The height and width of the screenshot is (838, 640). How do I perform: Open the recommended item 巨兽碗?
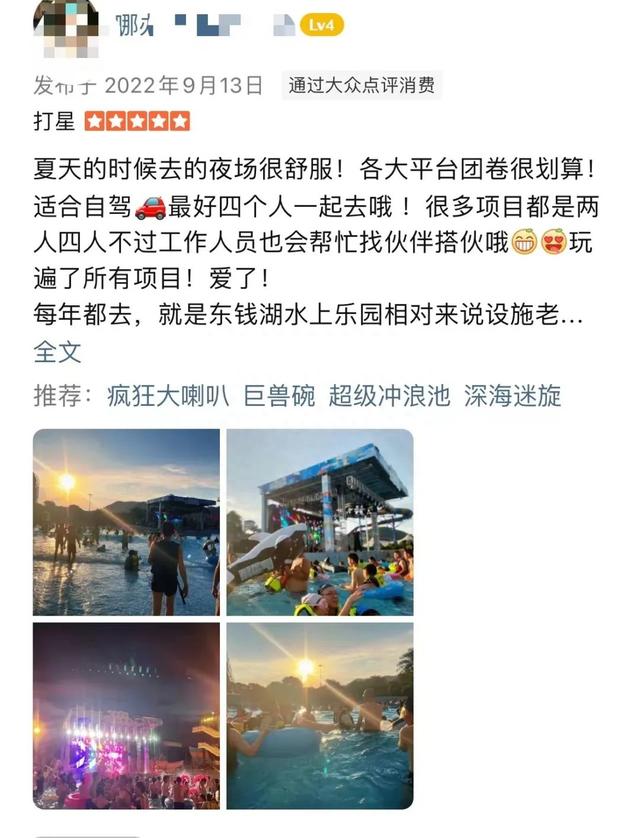[x=279, y=396]
